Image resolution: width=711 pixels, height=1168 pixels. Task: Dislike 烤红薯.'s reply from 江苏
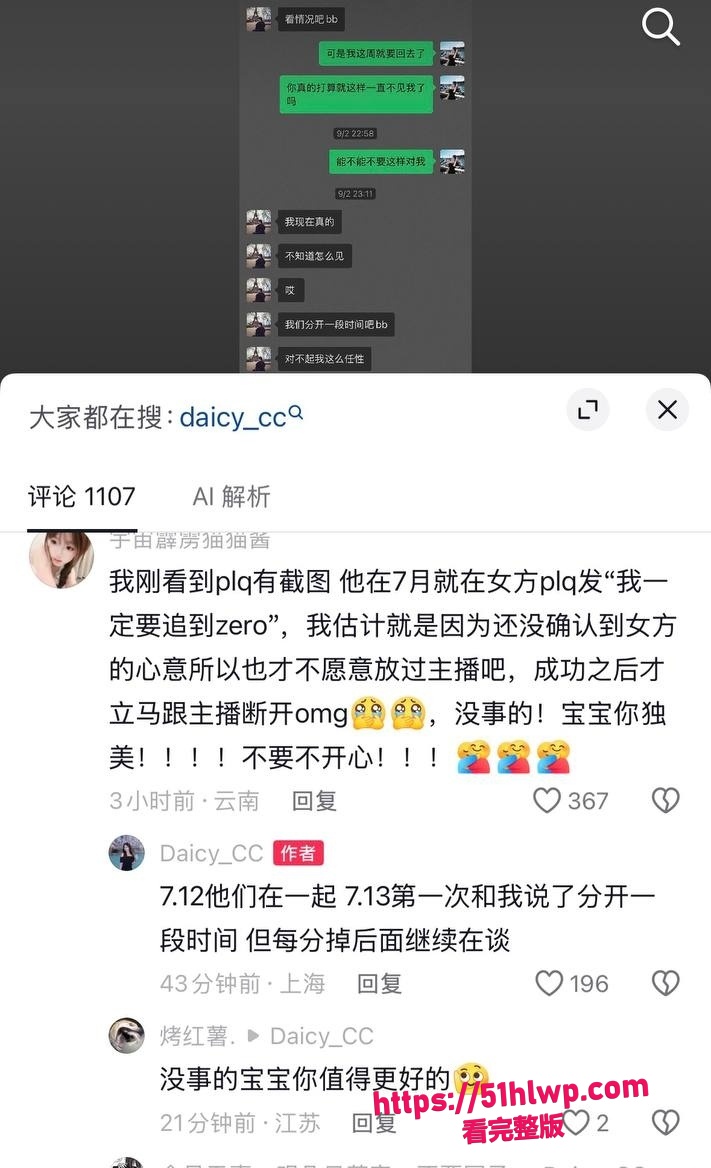coord(666,1122)
